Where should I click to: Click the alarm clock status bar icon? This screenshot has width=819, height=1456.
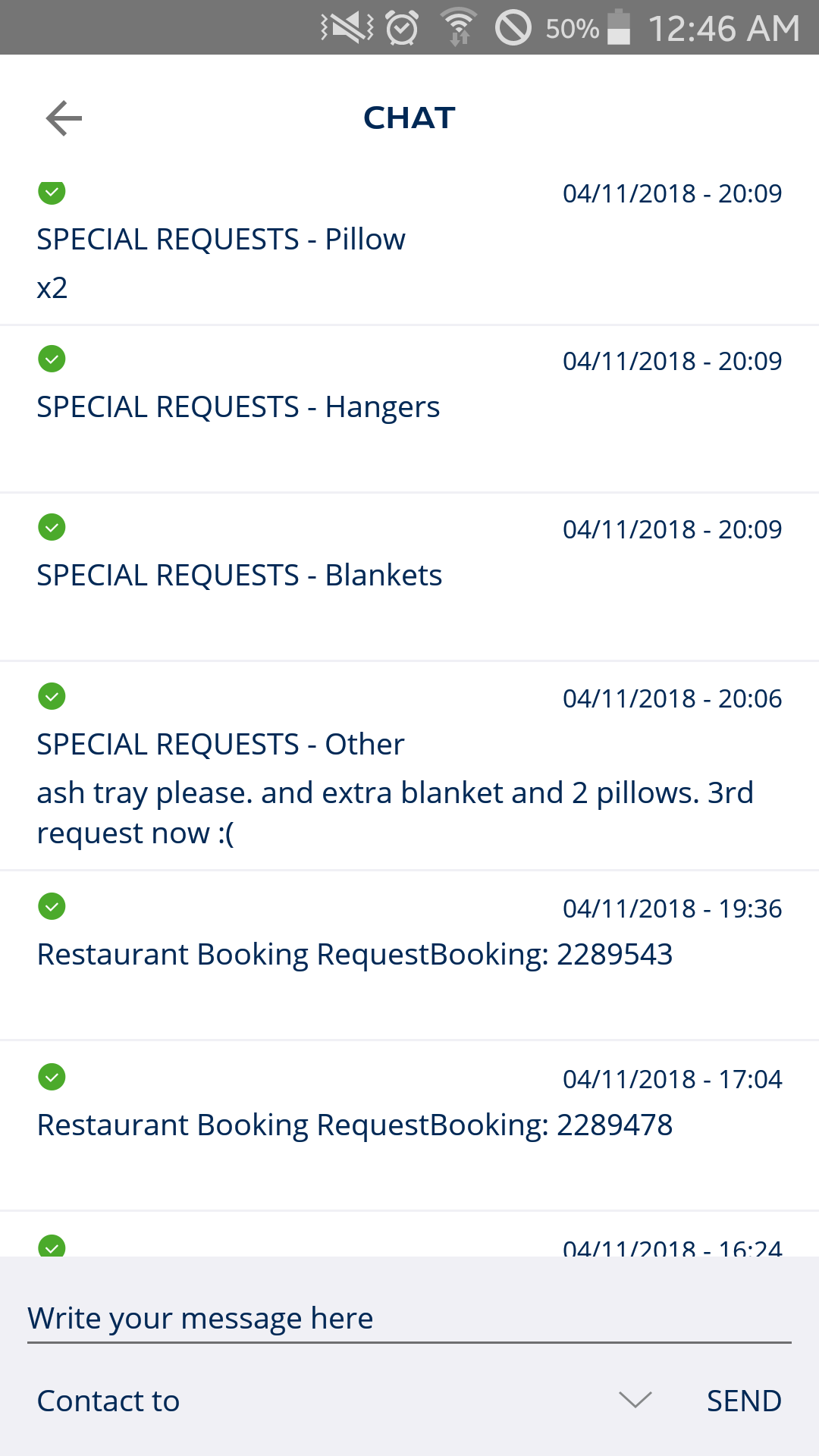[x=400, y=27]
